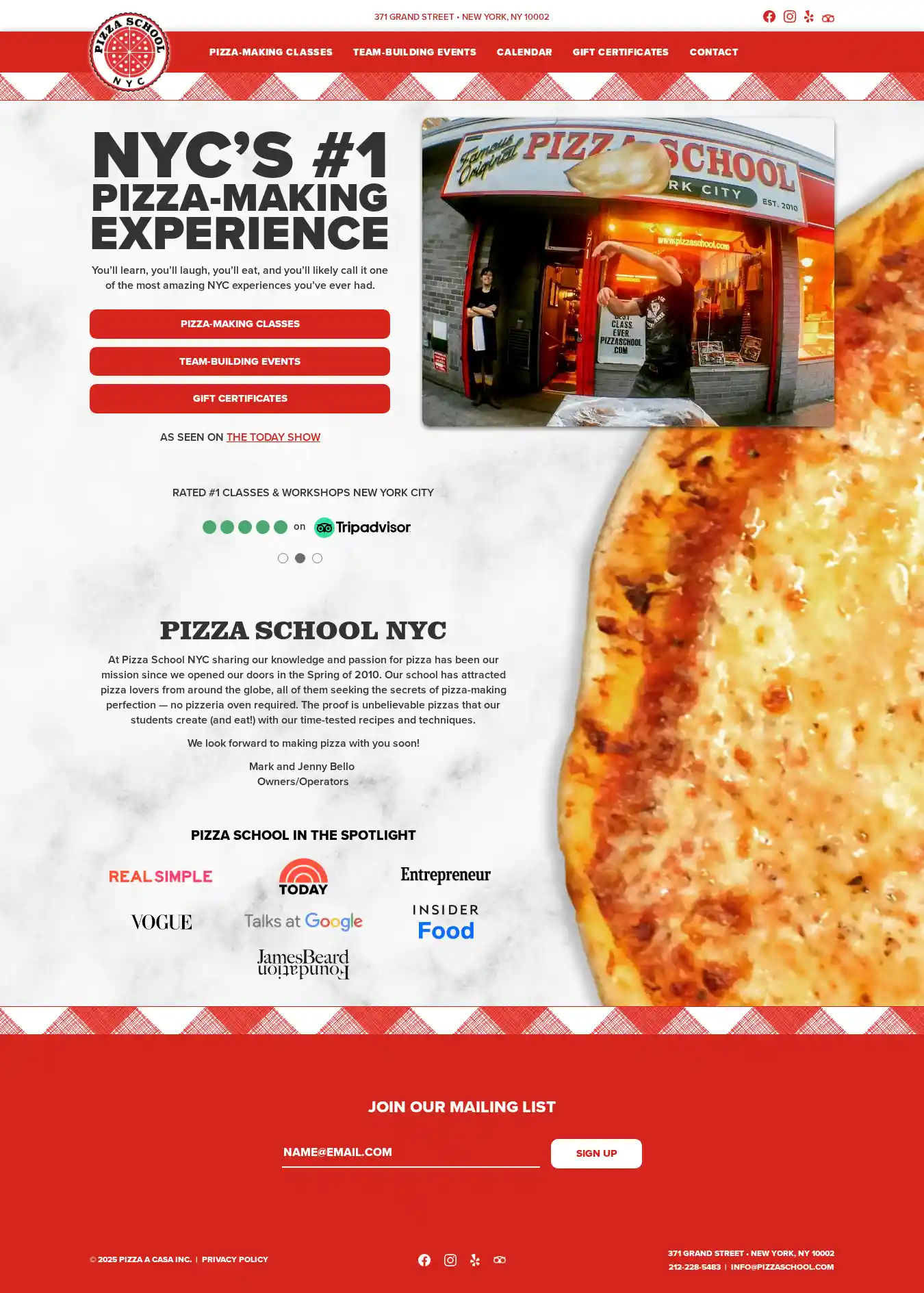Image resolution: width=924 pixels, height=1293 pixels.
Task: Open Gift Certificates in the navigation bar
Action: 620,52
